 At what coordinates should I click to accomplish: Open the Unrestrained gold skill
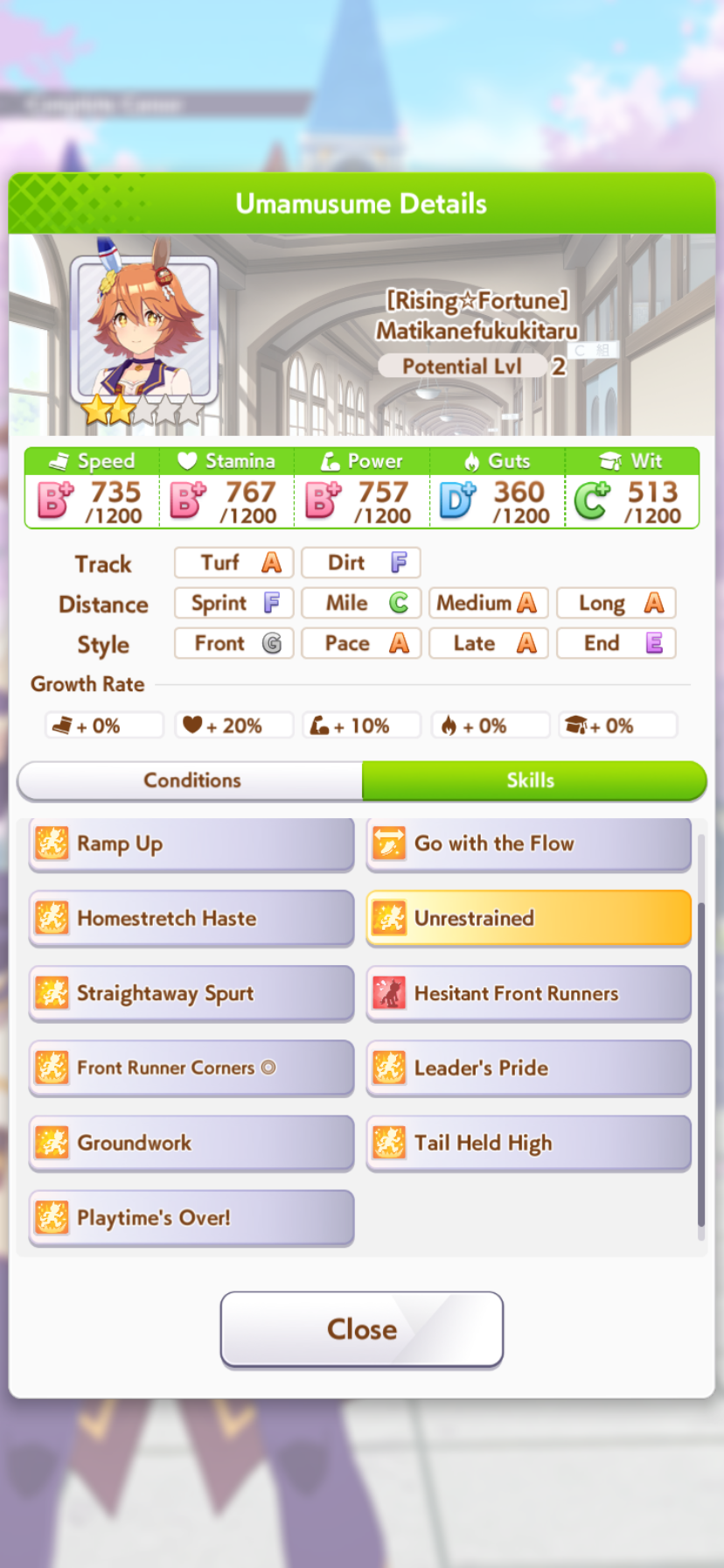529,919
